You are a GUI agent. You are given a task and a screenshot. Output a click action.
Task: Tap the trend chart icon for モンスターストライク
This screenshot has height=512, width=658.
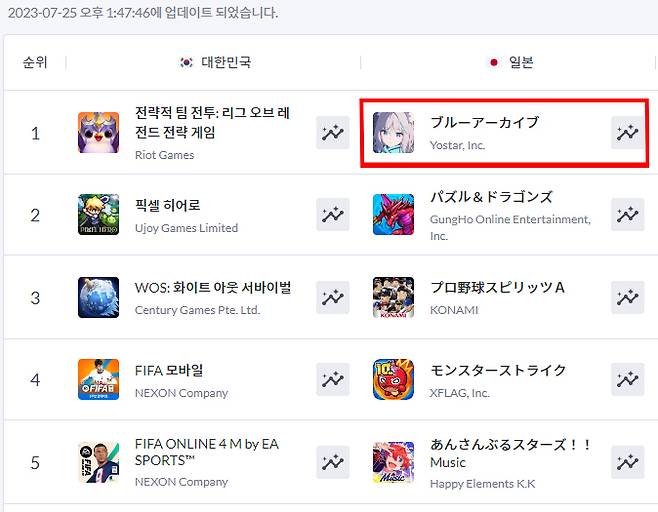click(x=627, y=379)
